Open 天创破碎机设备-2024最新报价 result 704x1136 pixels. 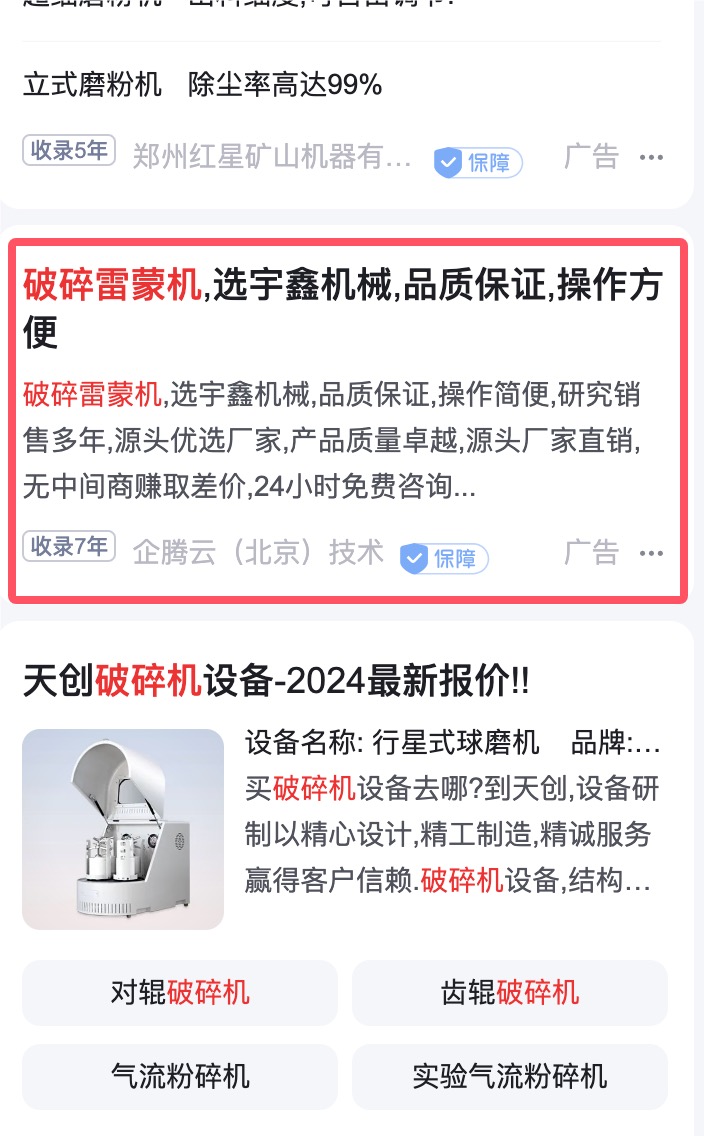coord(276,682)
